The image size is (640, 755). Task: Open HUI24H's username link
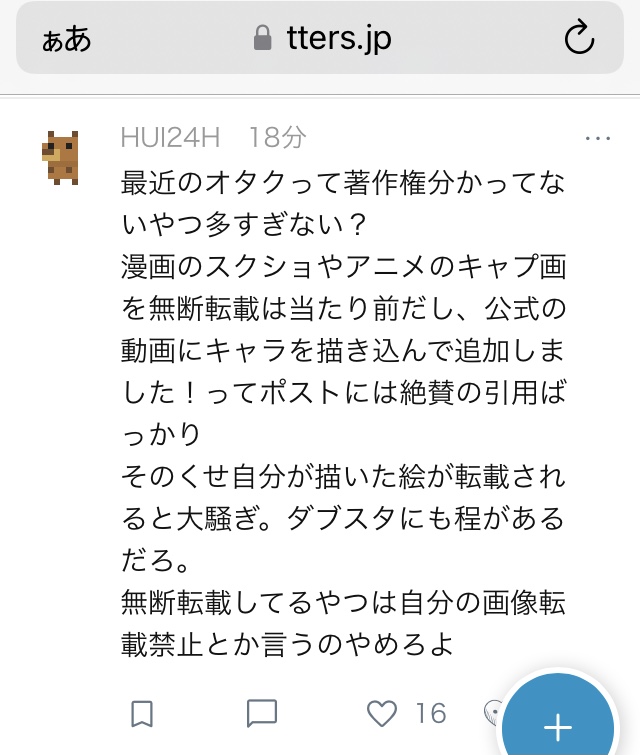click(x=170, y=138)
